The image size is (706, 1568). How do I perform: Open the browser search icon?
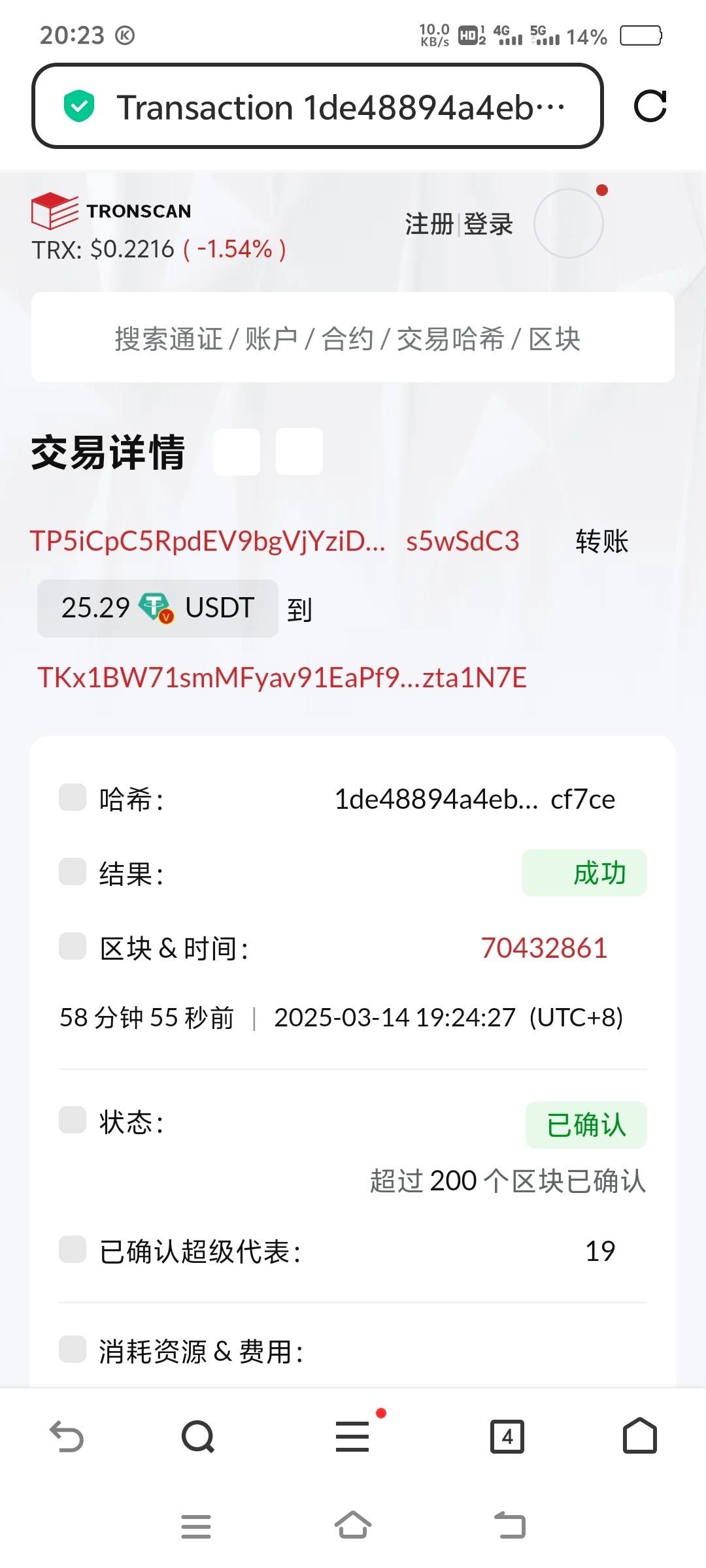[x=198, y=1437]
